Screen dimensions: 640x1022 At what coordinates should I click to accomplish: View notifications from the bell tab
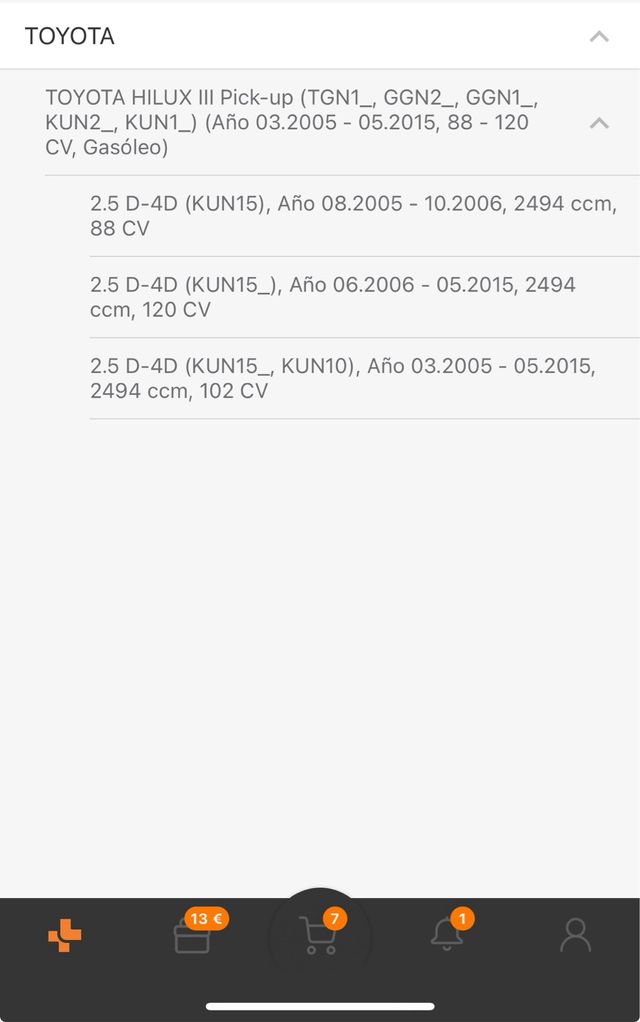pyautogui.click(x=447, y=936)
